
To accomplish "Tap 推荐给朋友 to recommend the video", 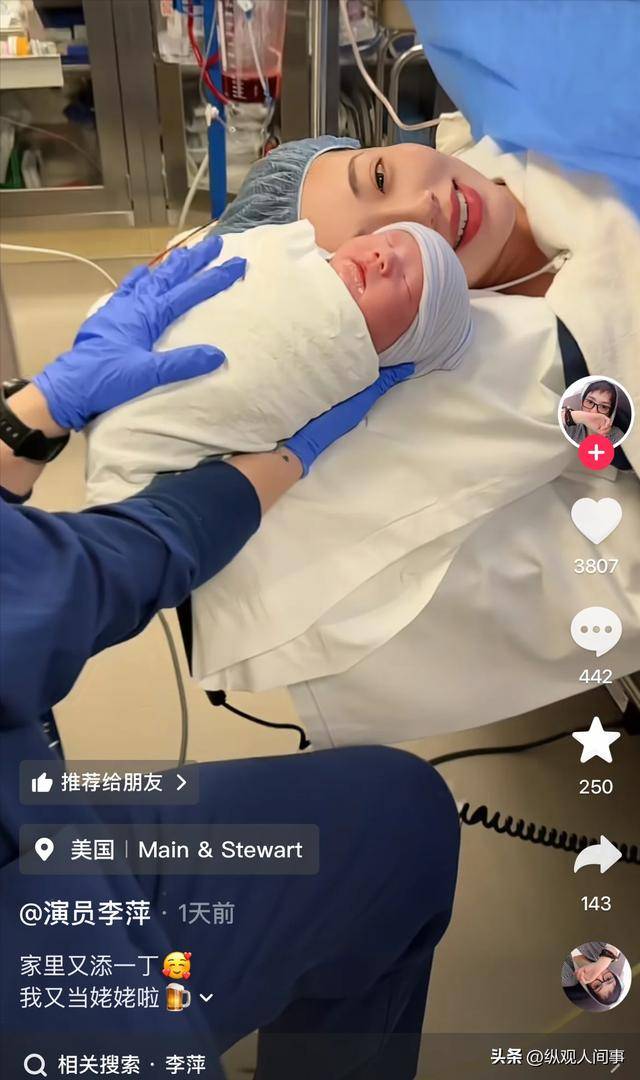I will [109, 783].
